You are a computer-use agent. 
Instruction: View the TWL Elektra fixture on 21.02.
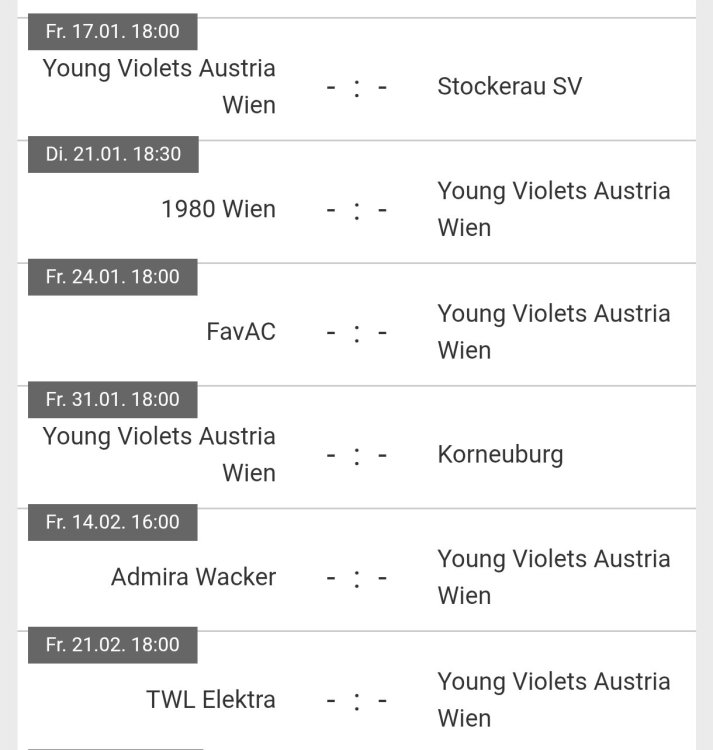point(356,700)
